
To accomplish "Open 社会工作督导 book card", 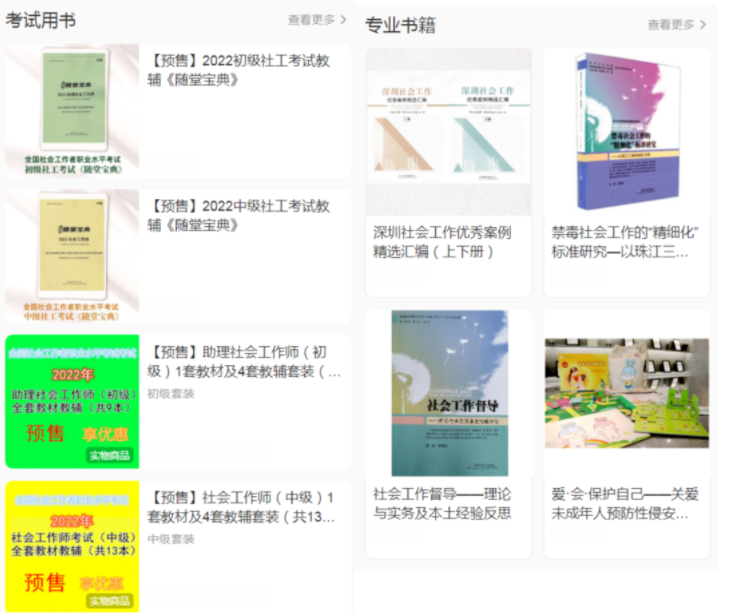I will click(448, 430).
